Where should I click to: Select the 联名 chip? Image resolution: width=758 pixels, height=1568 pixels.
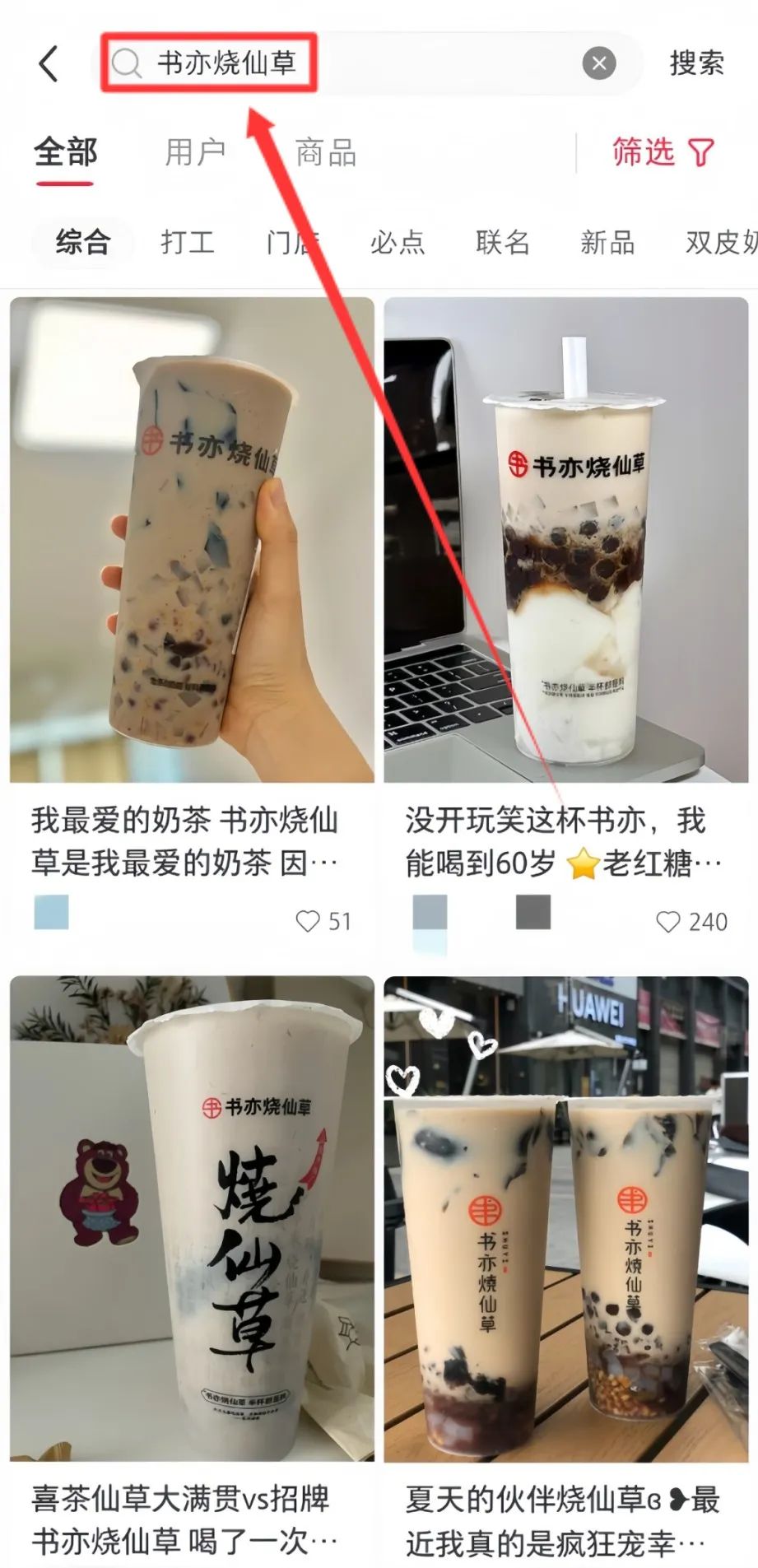pyautogui.click(x=502, y=243)
